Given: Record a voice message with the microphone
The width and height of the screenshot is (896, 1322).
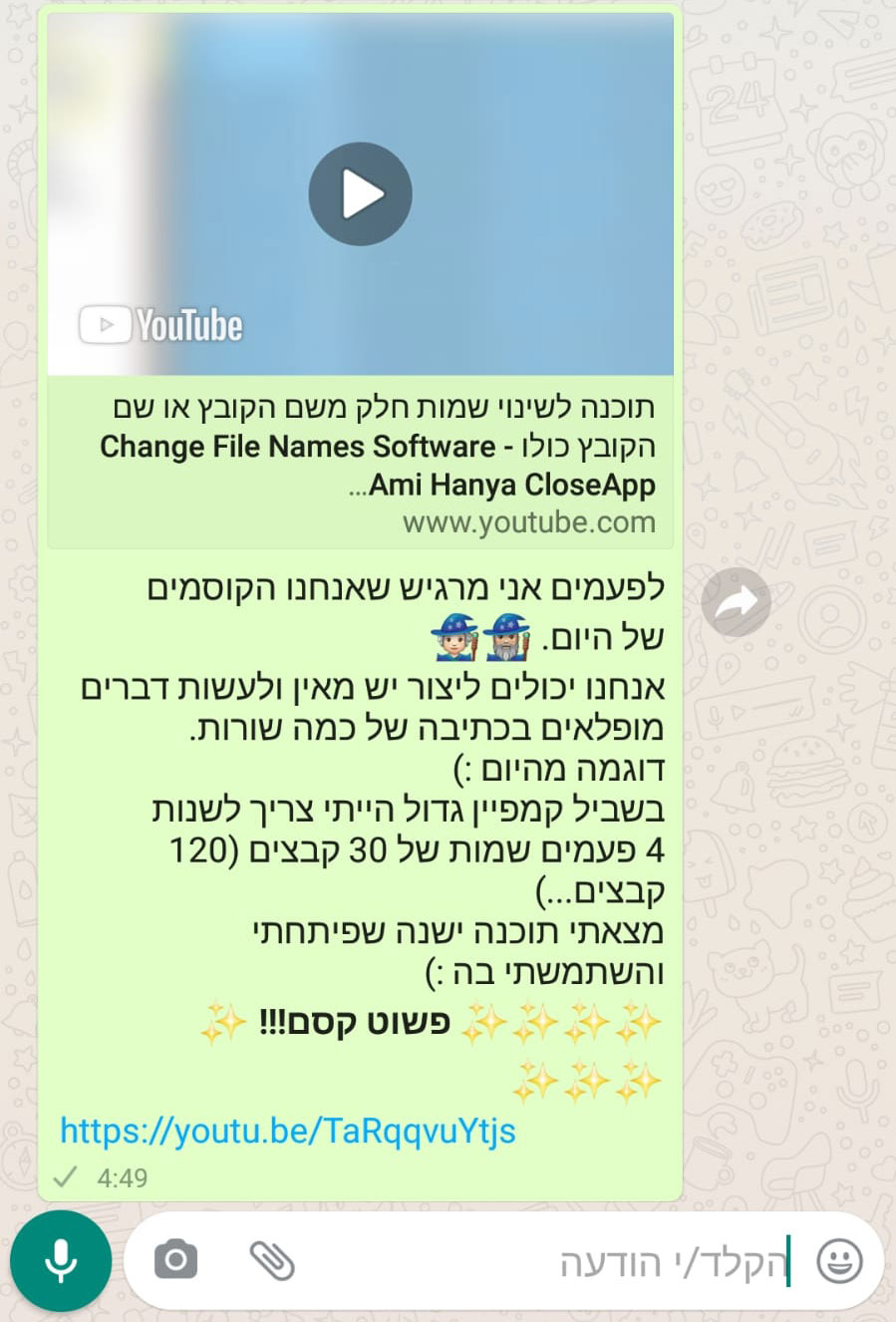Looking at the screenshot, I should [61, 1261].
